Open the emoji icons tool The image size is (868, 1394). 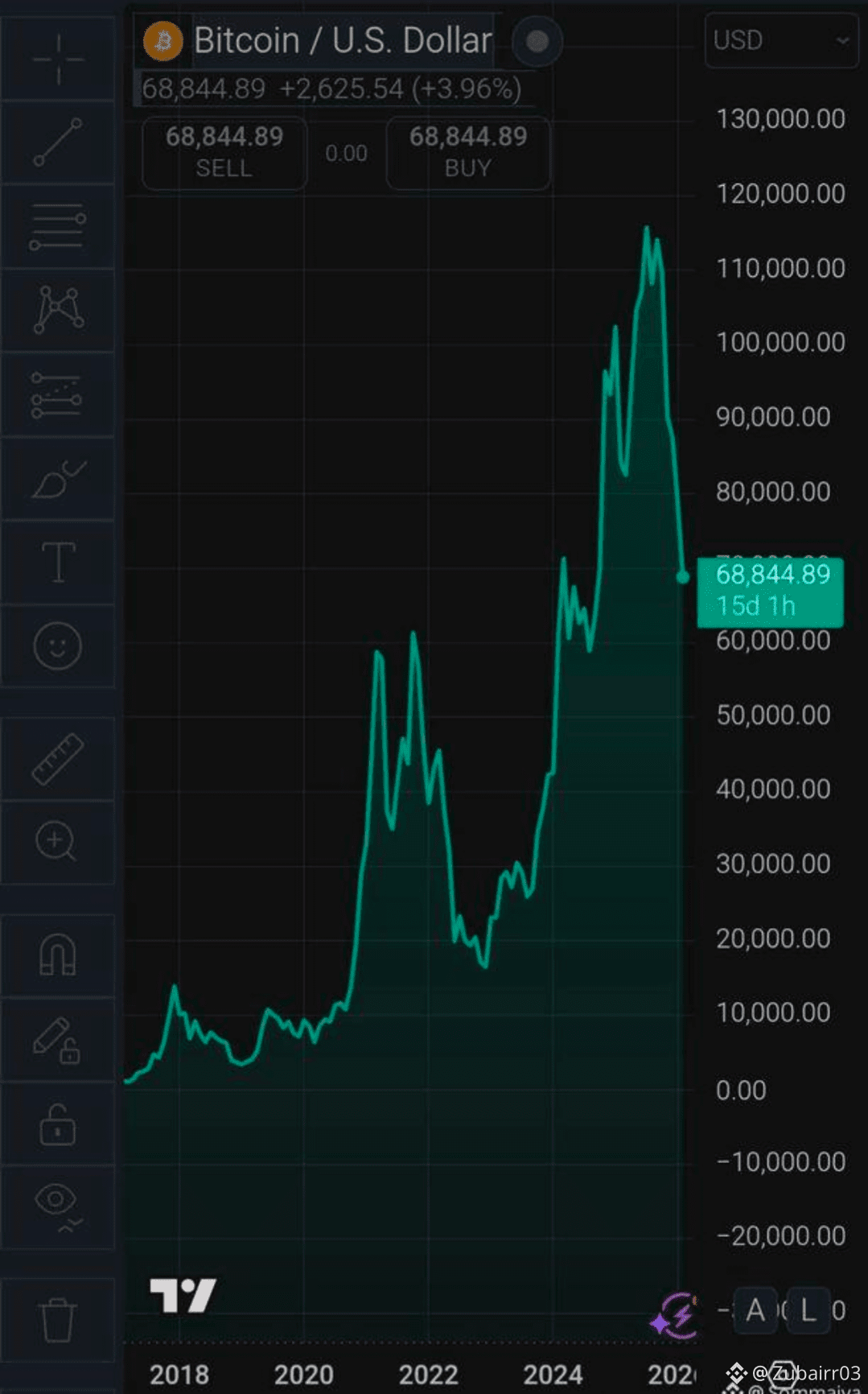(58, 645)
